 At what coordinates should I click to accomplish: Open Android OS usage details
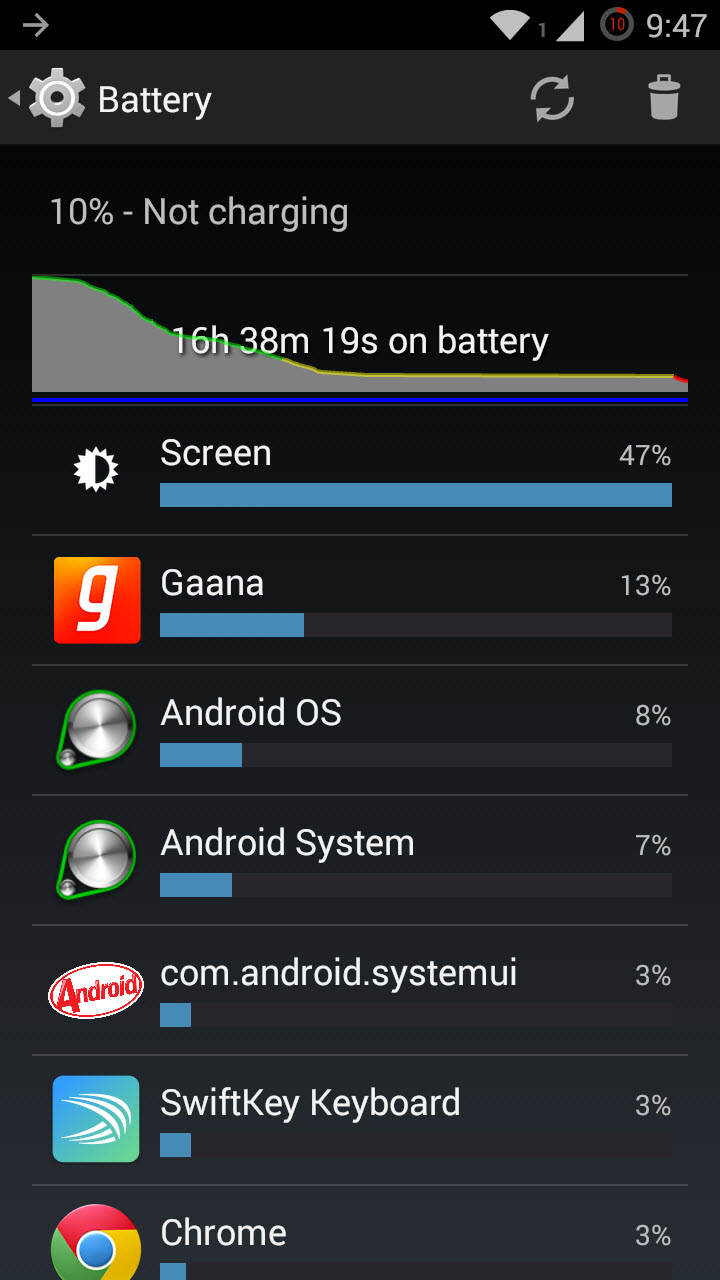pyautogui.click(x=360, y=730)
